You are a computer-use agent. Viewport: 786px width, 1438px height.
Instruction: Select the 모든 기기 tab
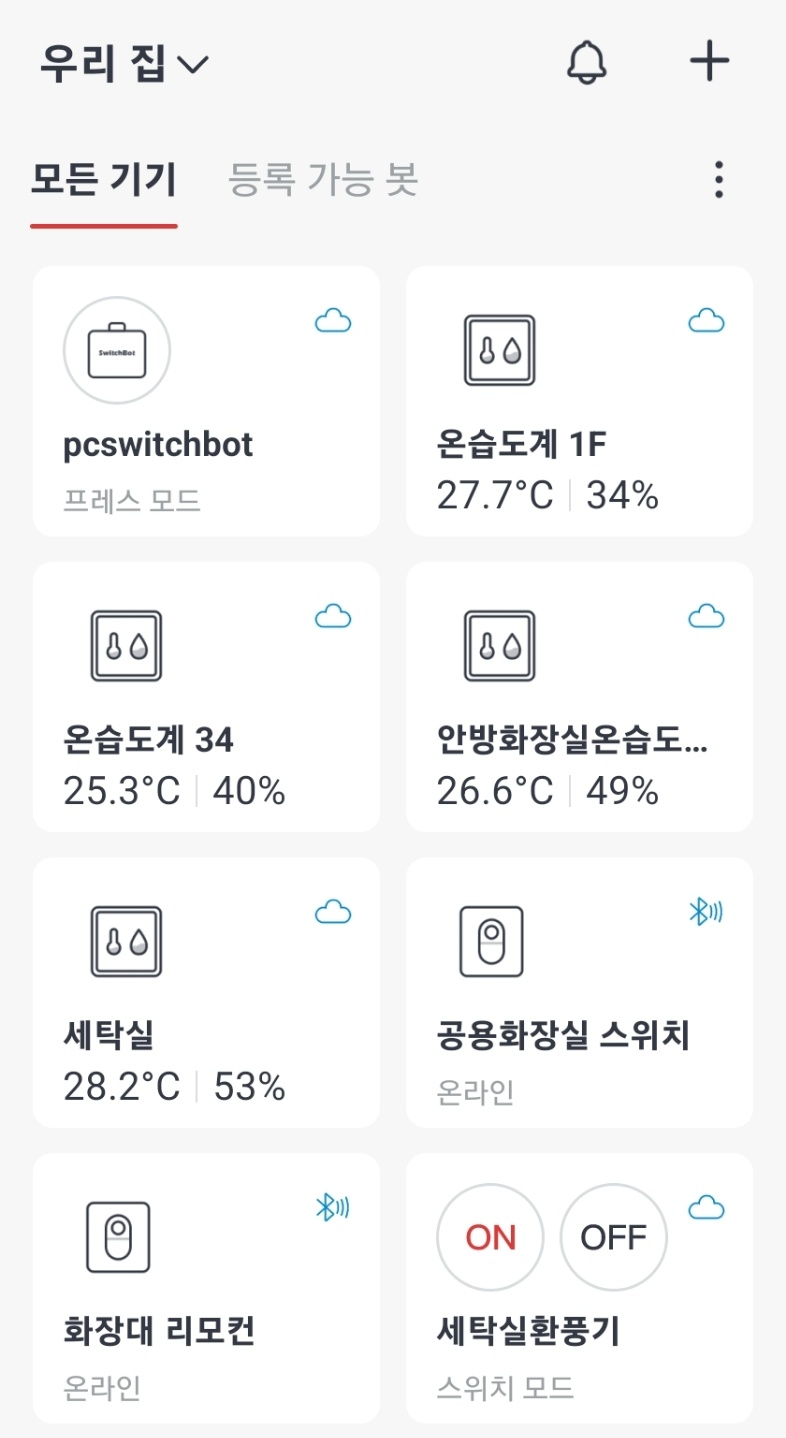point(104,180)
